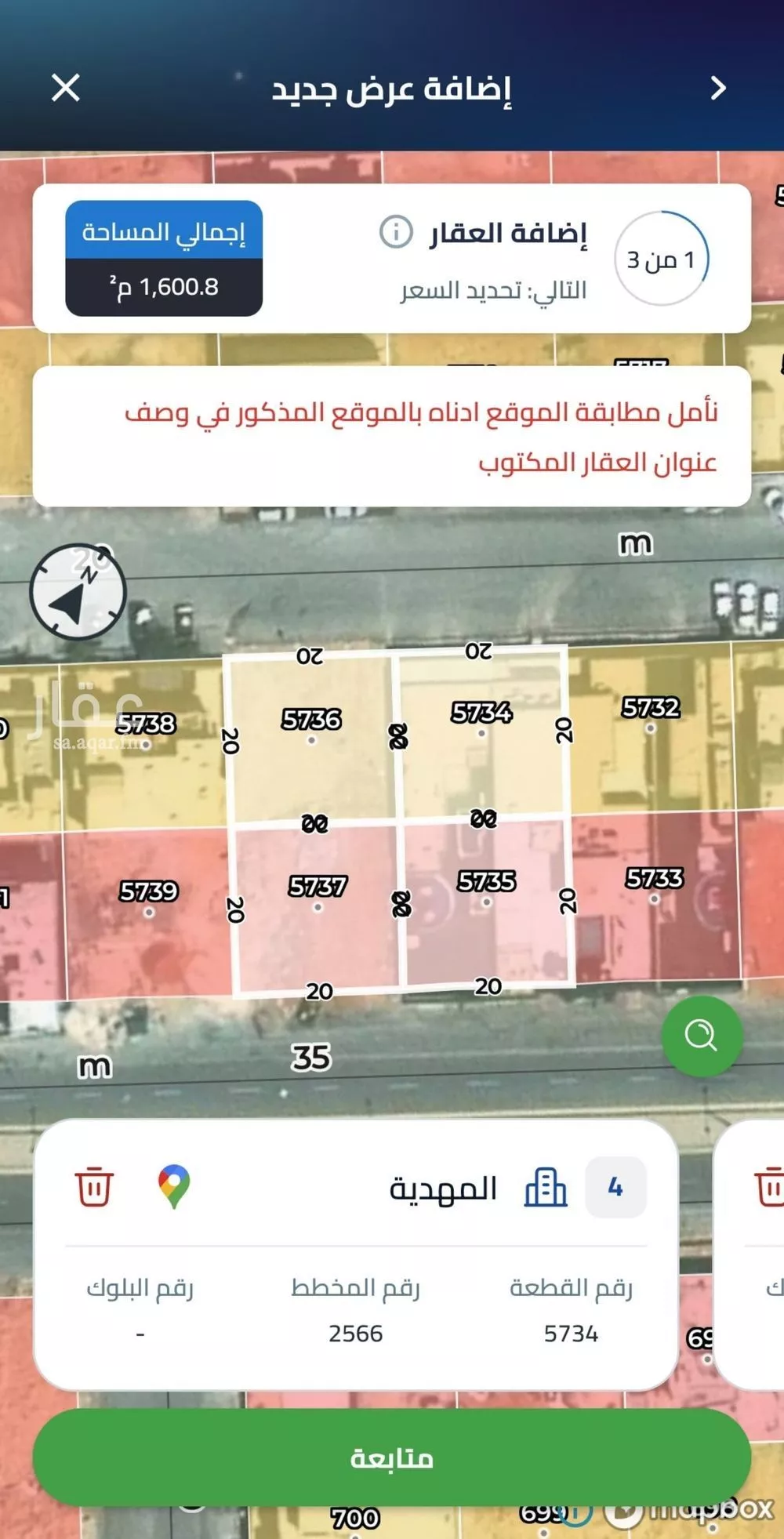Open المهدية parcel location in Google Maps

174,1186
